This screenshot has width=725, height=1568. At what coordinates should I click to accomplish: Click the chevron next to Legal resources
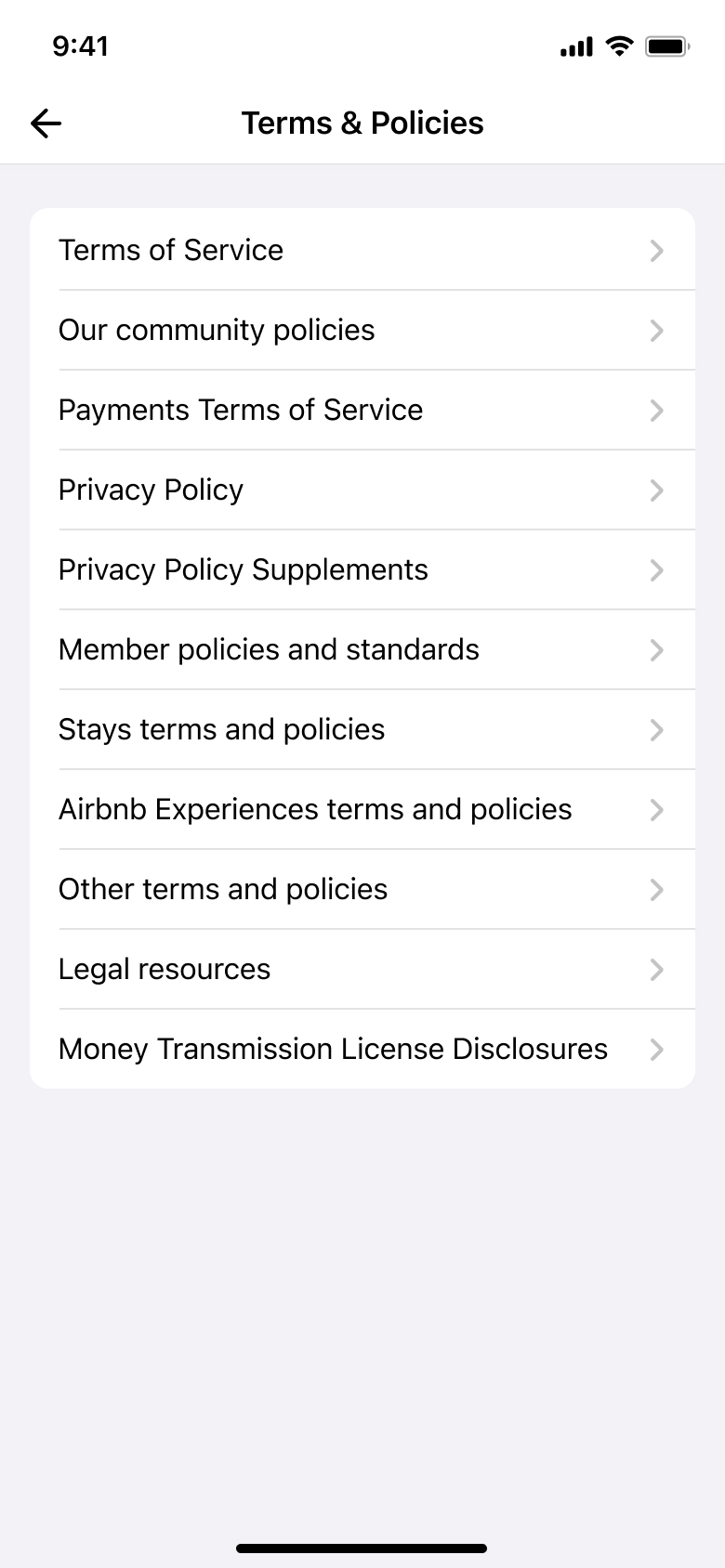click(x=657, y=969)
